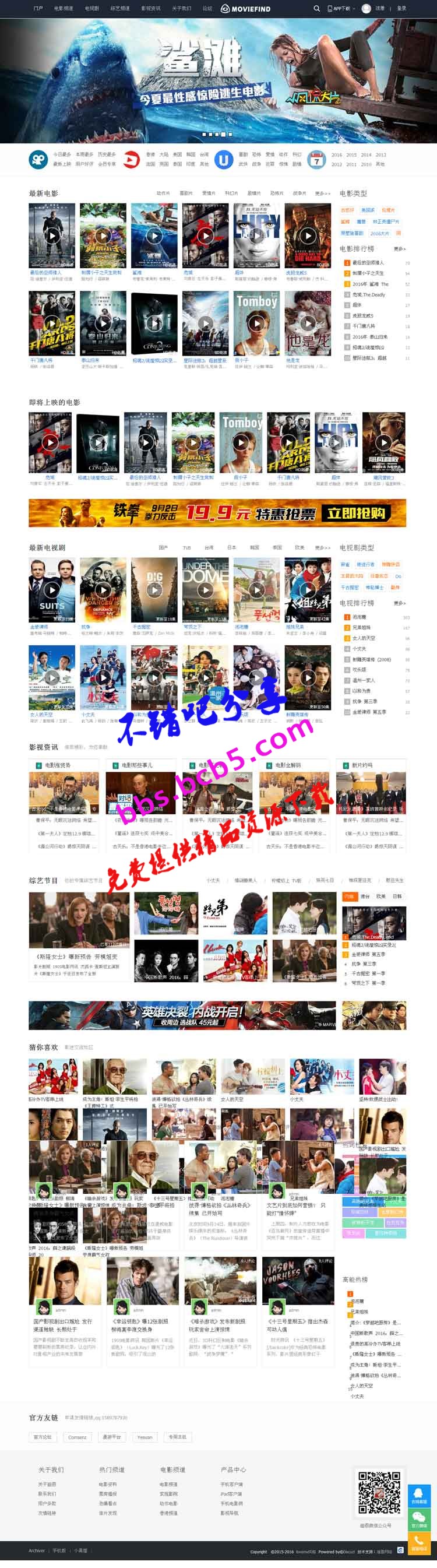Go to the 论坛 forum section
Screen dimensions: 437x1568
pyautogui.click(x=207, y=9)
